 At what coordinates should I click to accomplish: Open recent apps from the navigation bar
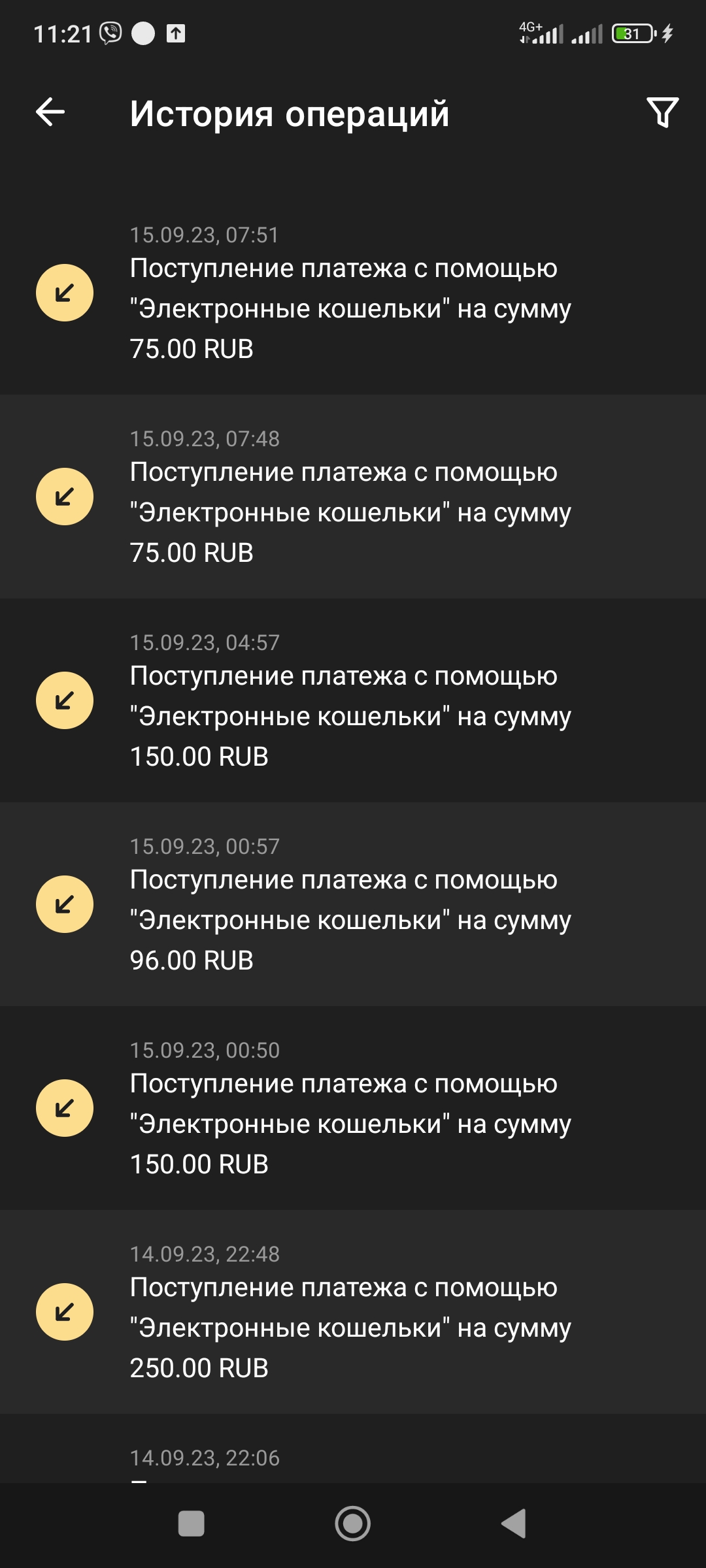(192, 1524)
